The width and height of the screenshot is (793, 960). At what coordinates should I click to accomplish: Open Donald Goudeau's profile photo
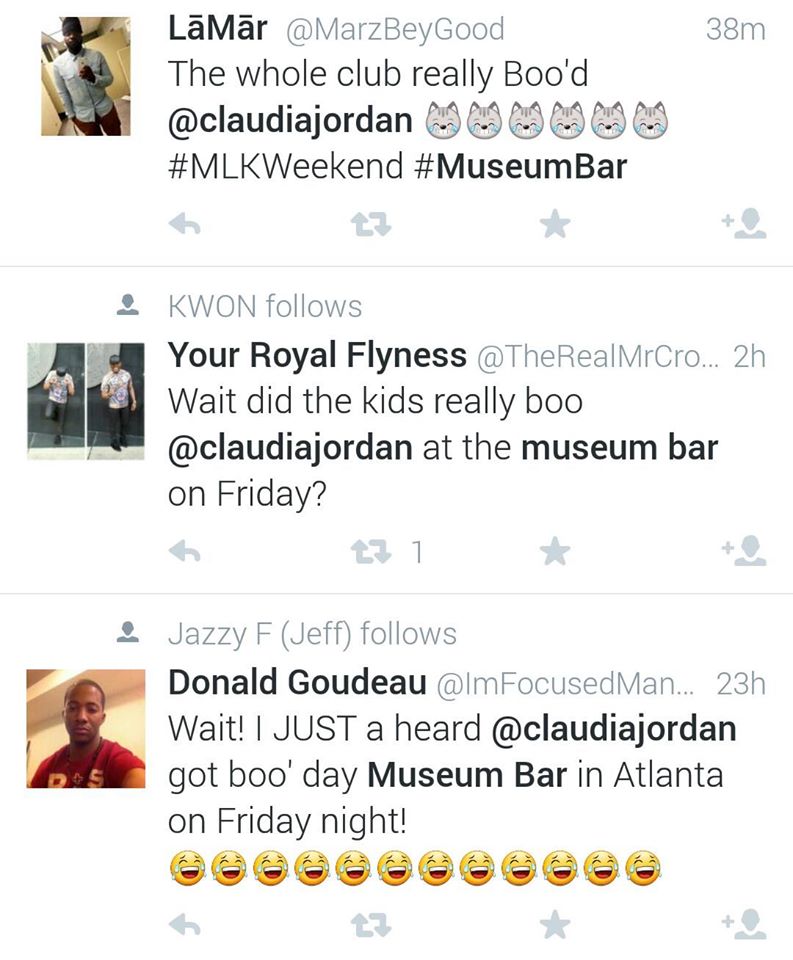86,729
